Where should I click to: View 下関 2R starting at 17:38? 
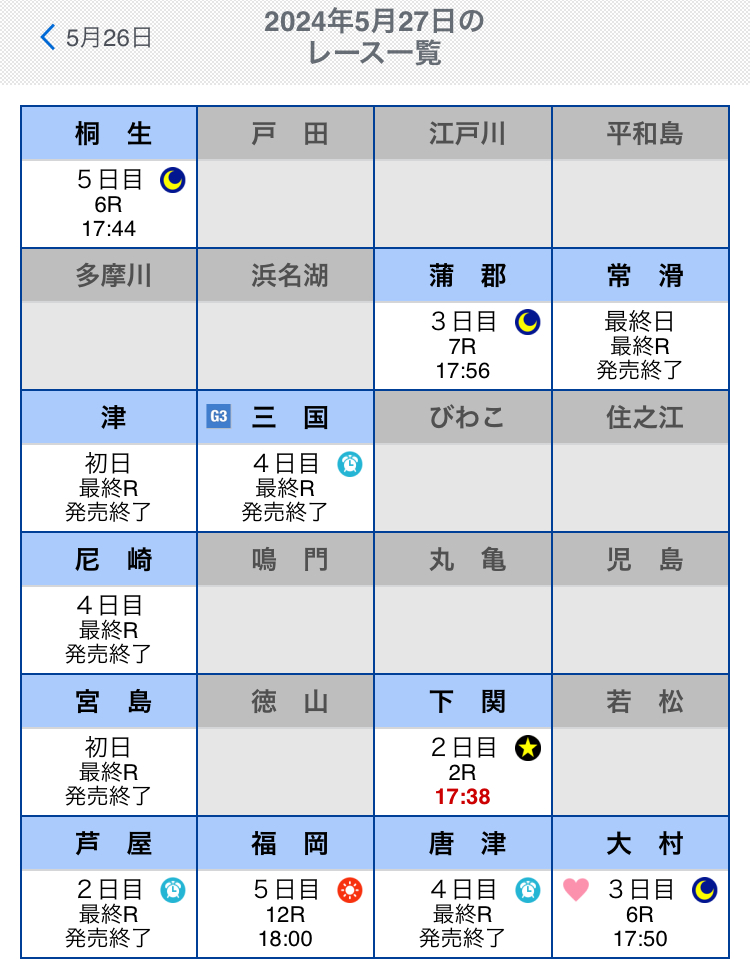pyautogui.click(x=463, y=771)
